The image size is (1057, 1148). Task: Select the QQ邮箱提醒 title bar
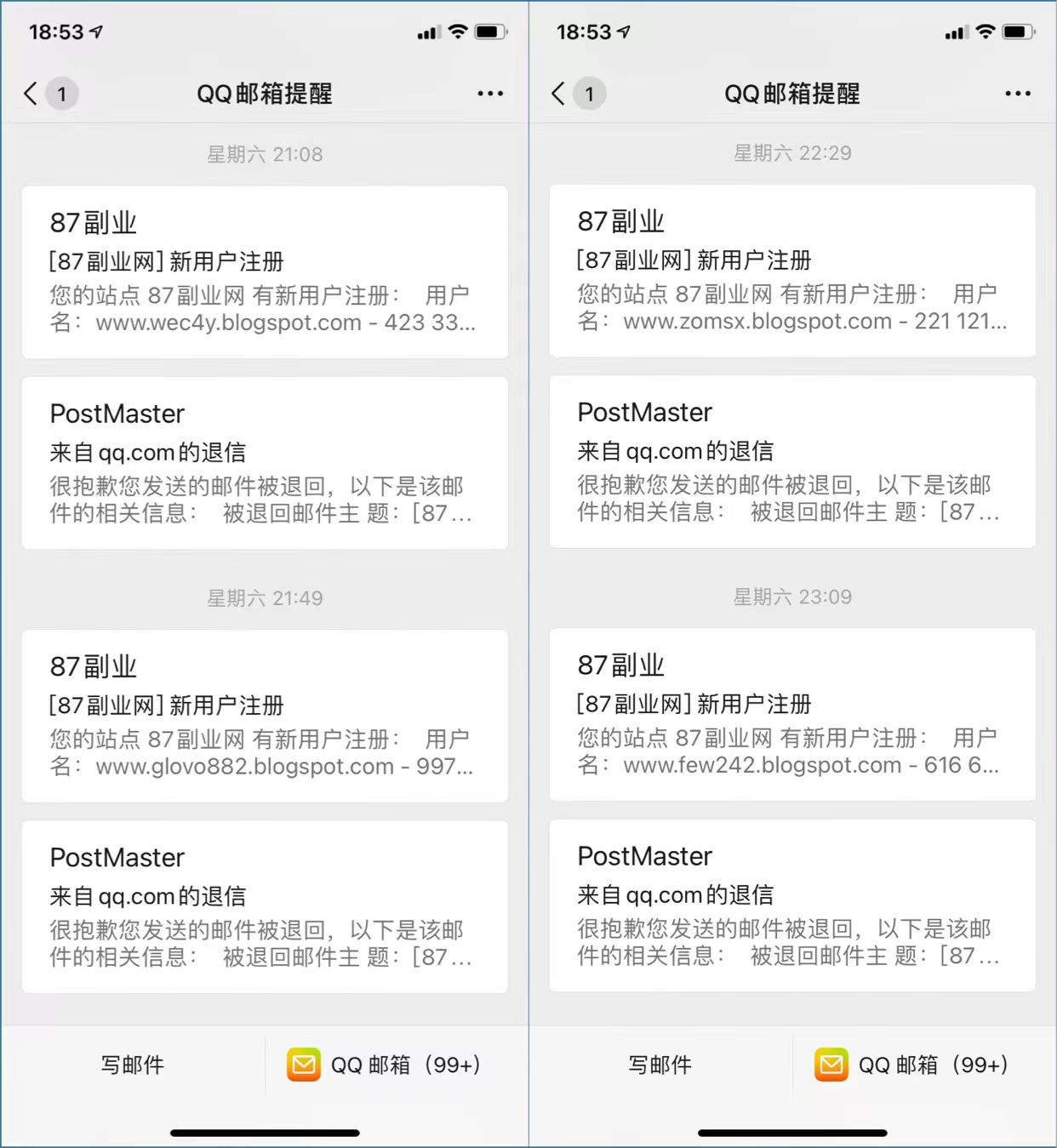265,94
